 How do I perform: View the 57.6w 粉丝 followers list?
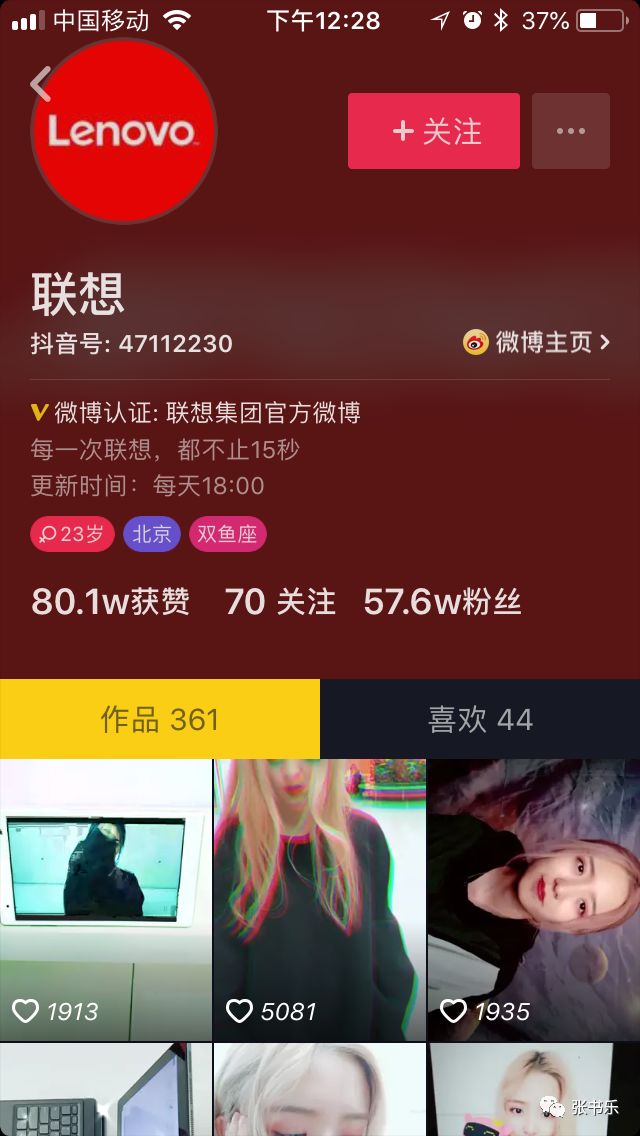[442, 602]
